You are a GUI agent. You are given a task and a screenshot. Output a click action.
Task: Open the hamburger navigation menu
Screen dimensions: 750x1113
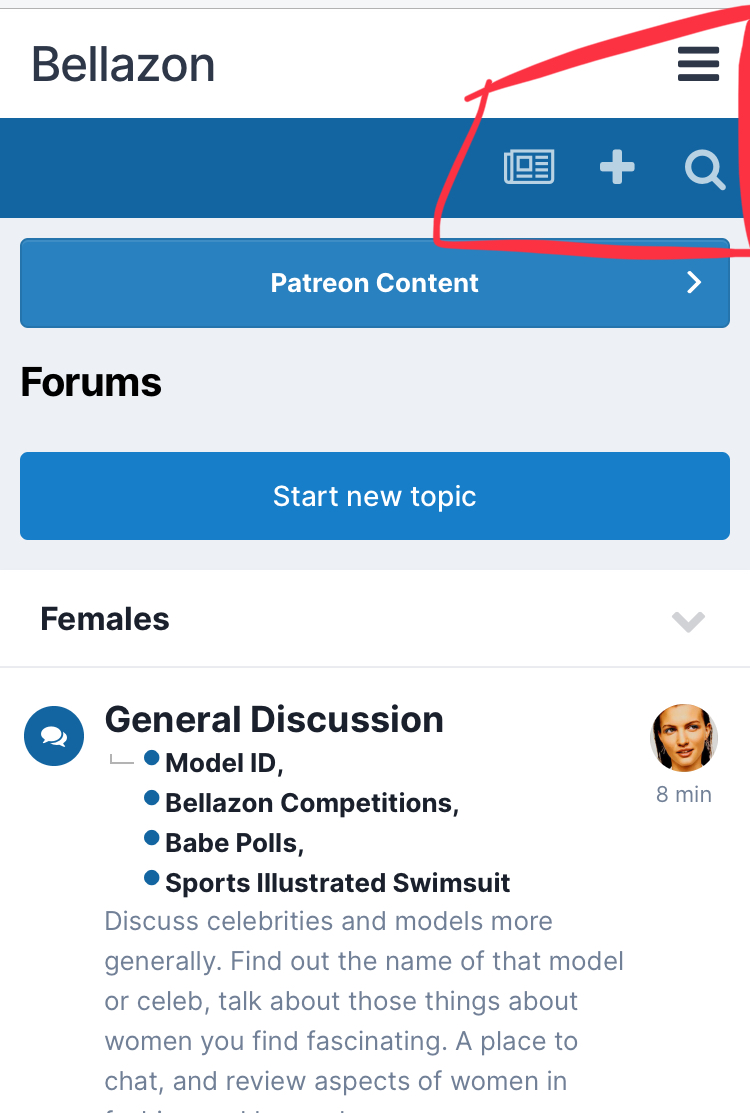(x=698, y=64)
